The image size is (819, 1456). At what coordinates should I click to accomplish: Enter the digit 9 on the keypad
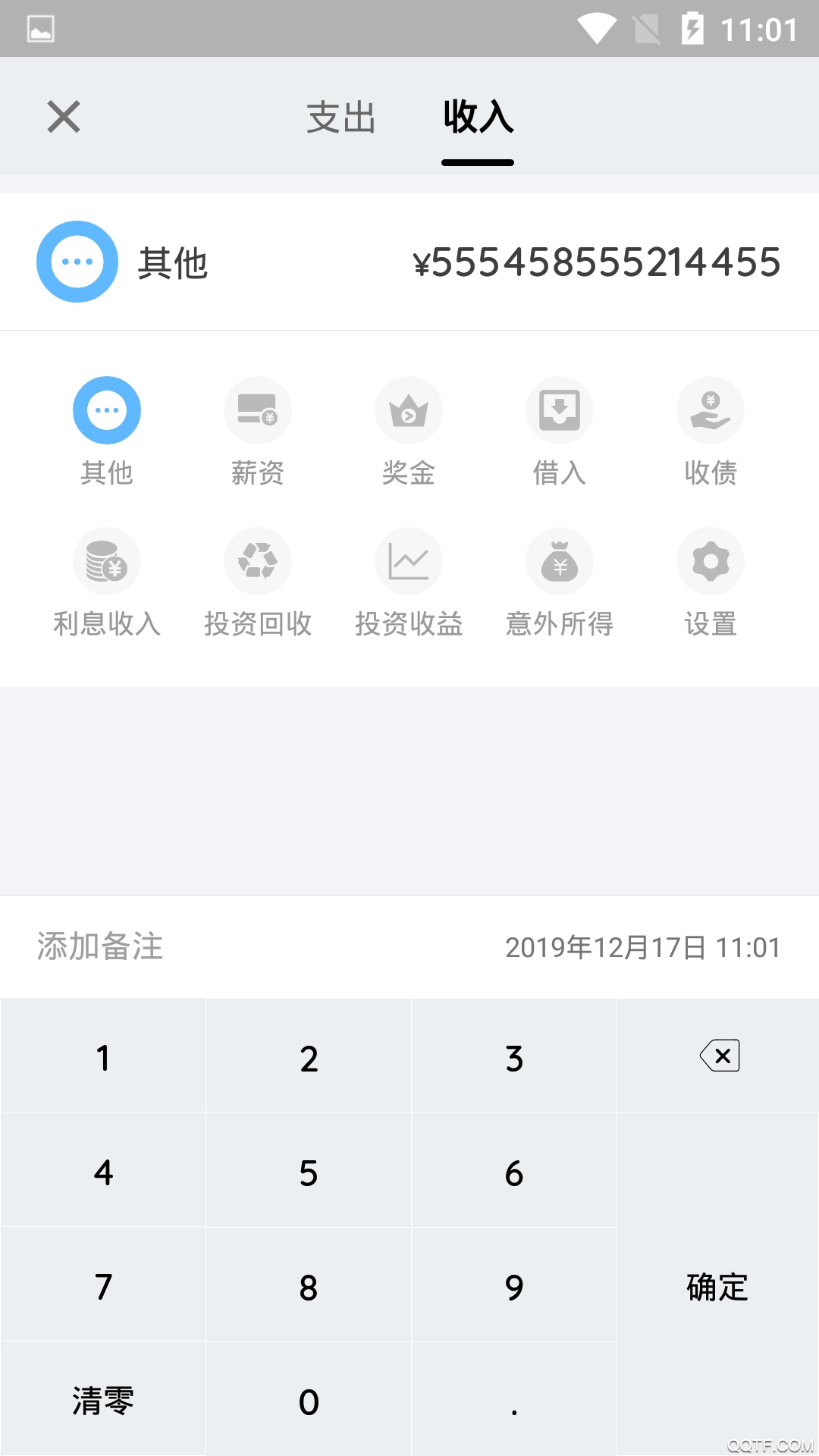pyautogui.click(x=514, y=1286)
